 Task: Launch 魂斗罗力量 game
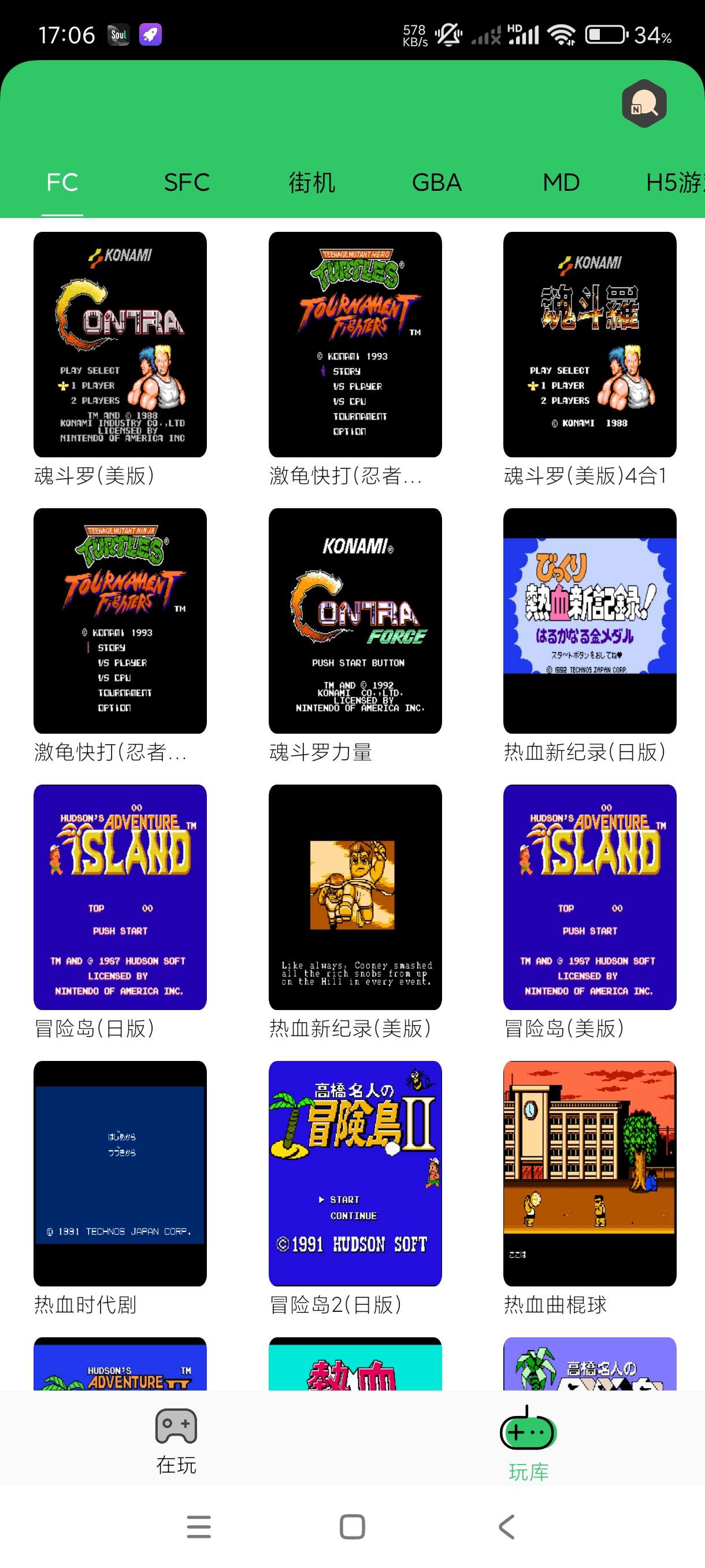355,621
